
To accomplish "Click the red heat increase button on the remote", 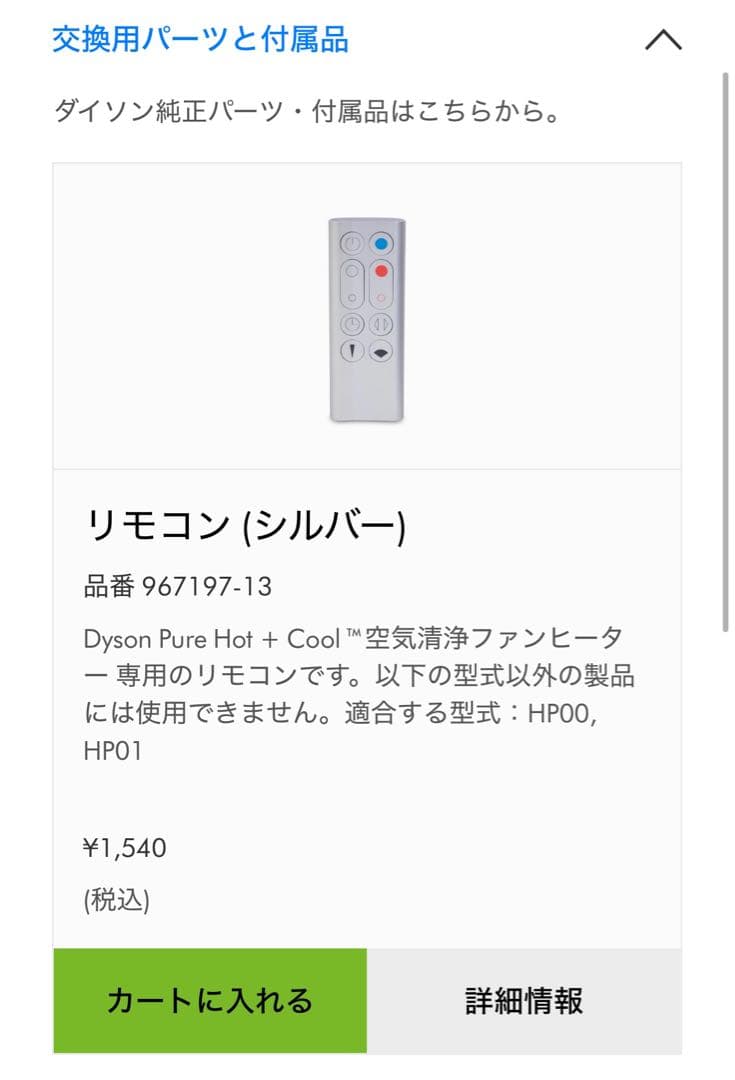I will point(381,270).
